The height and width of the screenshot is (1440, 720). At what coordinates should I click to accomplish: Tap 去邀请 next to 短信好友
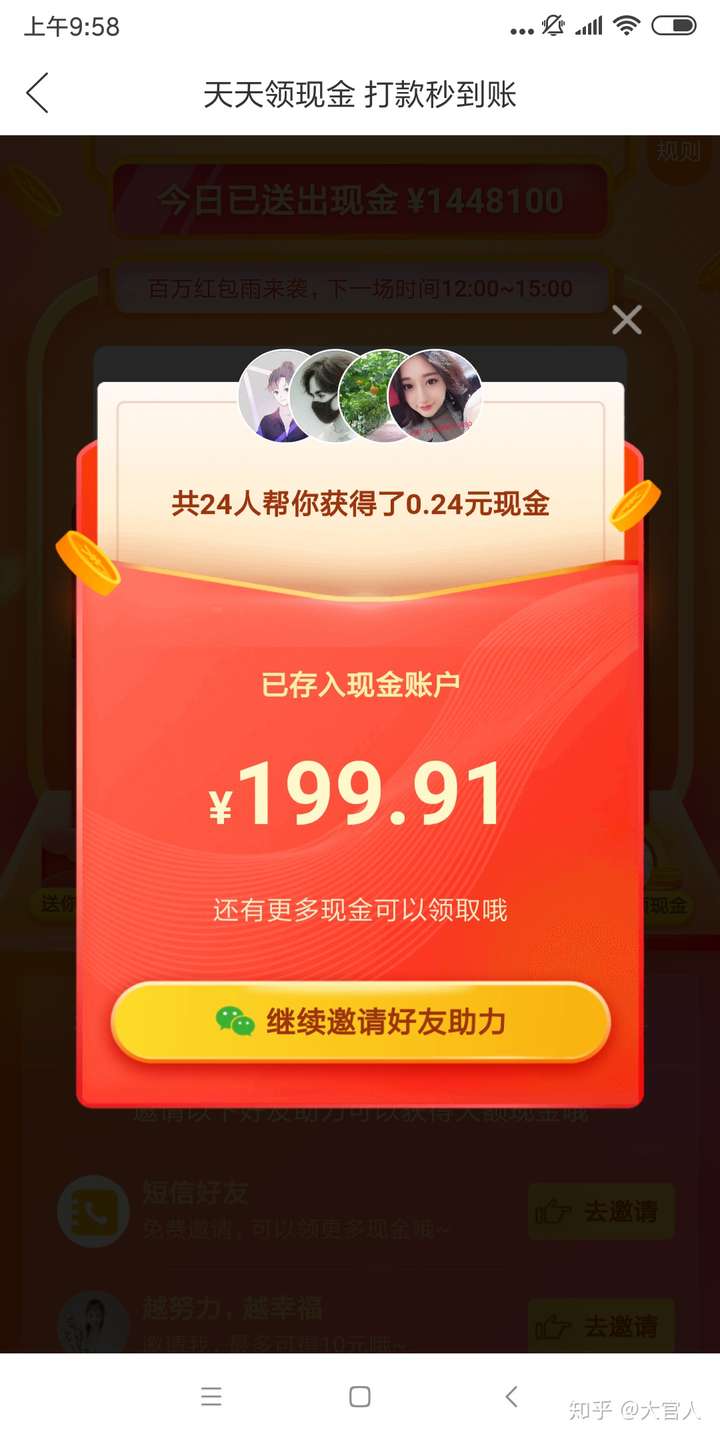point(601,1210)
